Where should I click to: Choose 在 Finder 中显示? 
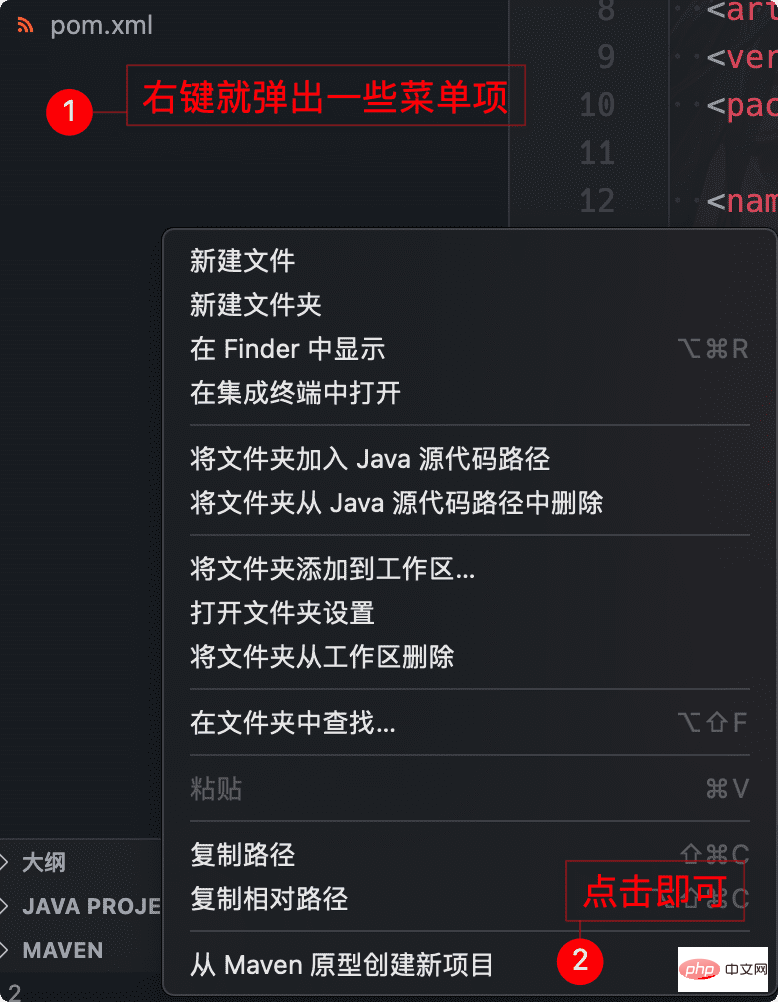[x=271, y=349]
